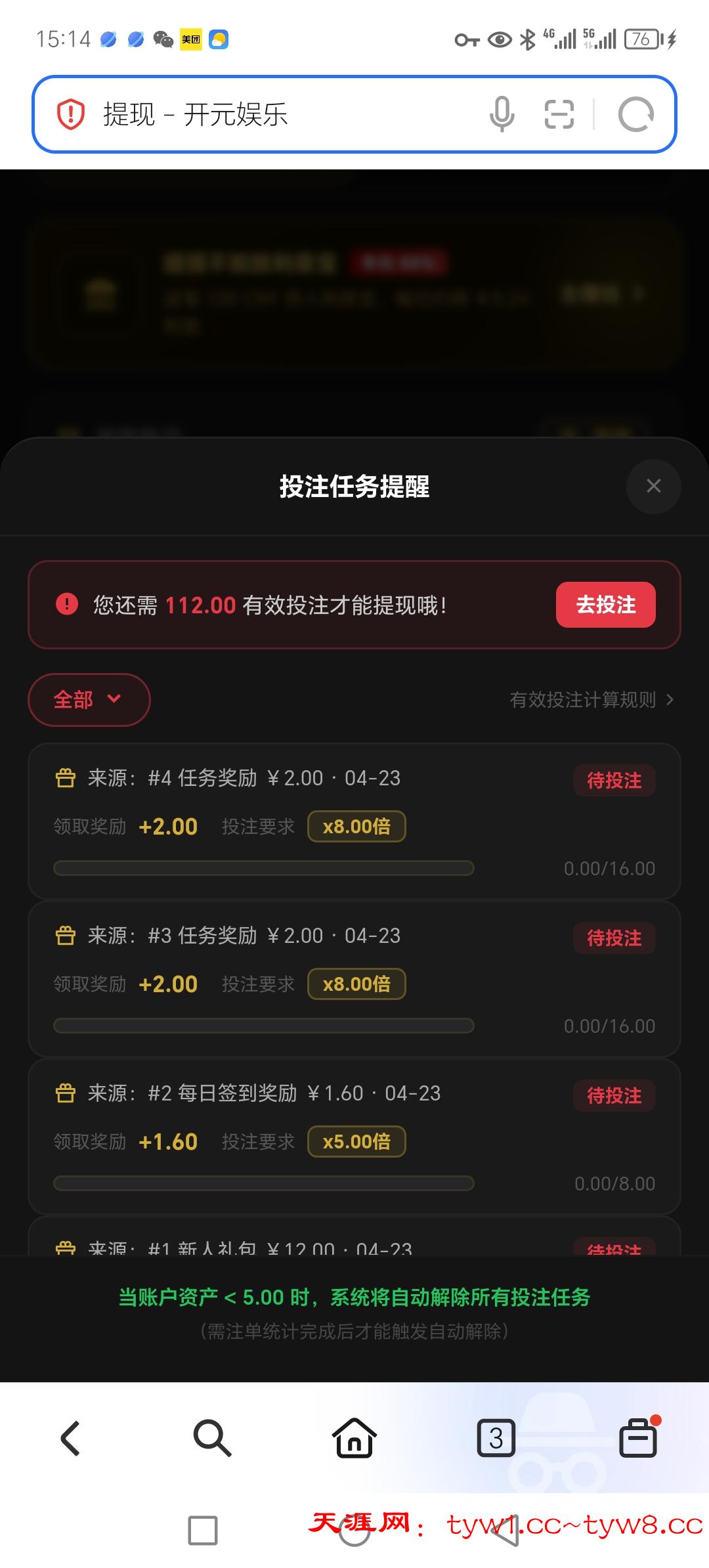The width and height of the screenshot is (709, 1568).
Task: Expand the 全部 filter dropdown
Action: (89, 700)
